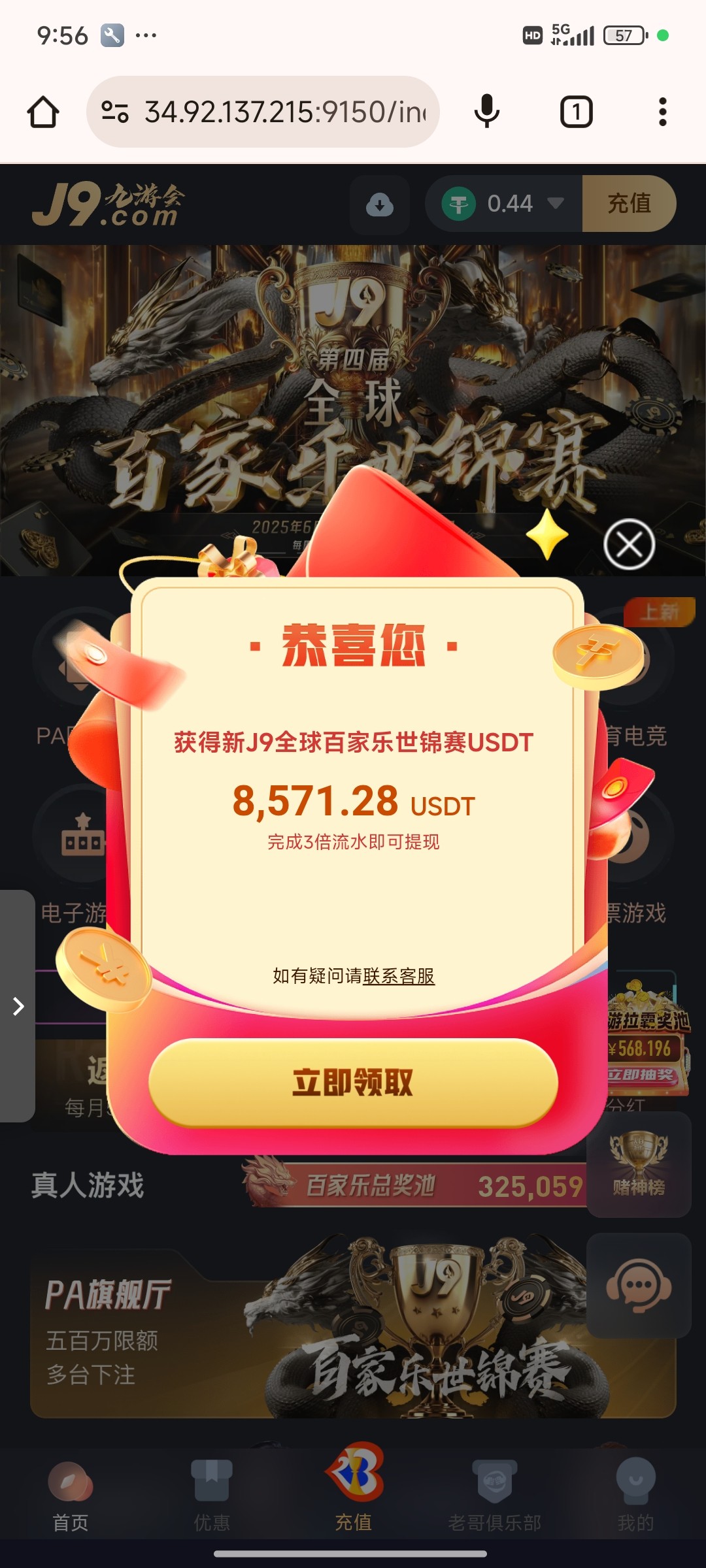Start voice search via microphone
Viewport: 706px width, 1568px height.
coord(486,112)
